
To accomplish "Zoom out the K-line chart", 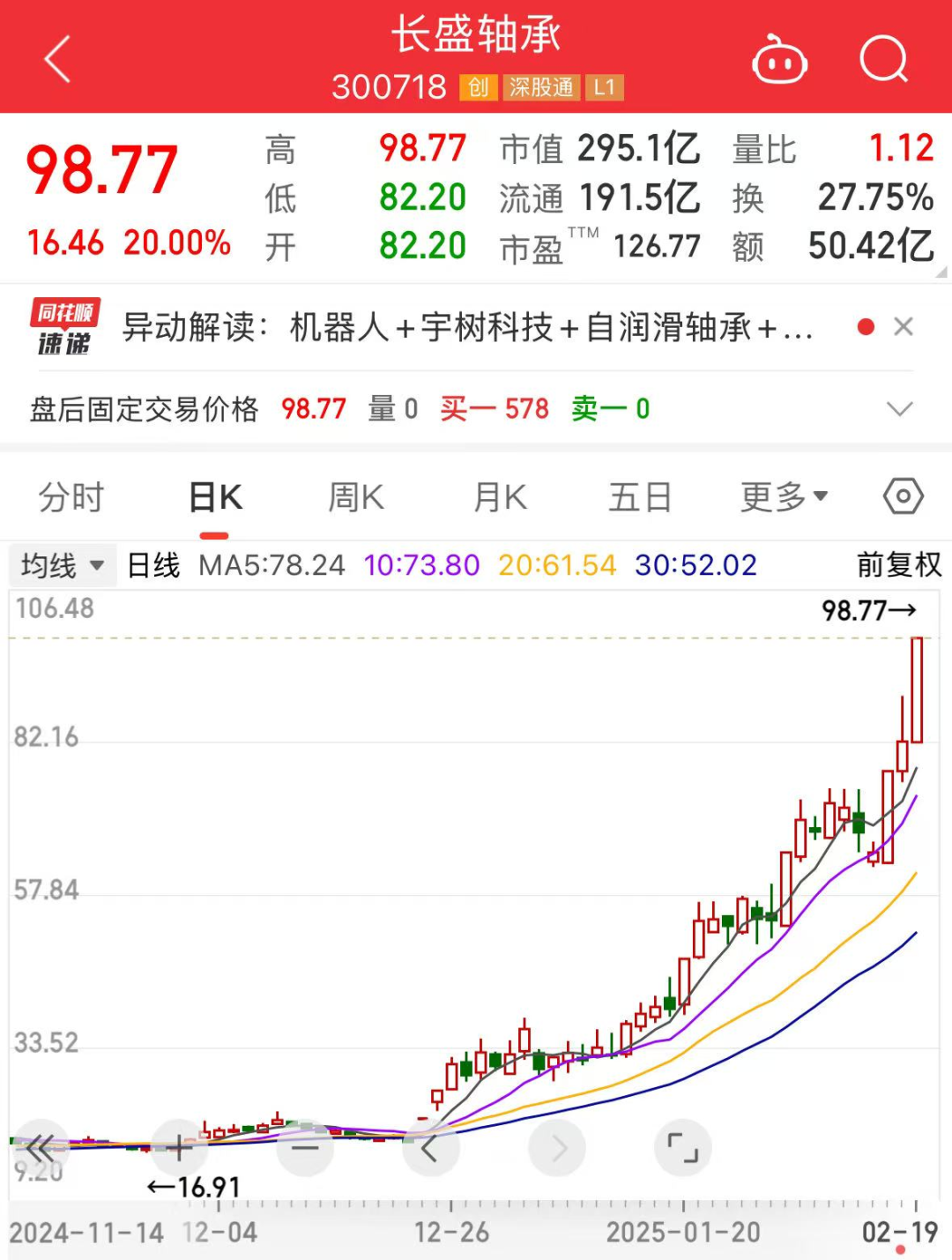I will 305,1148.
